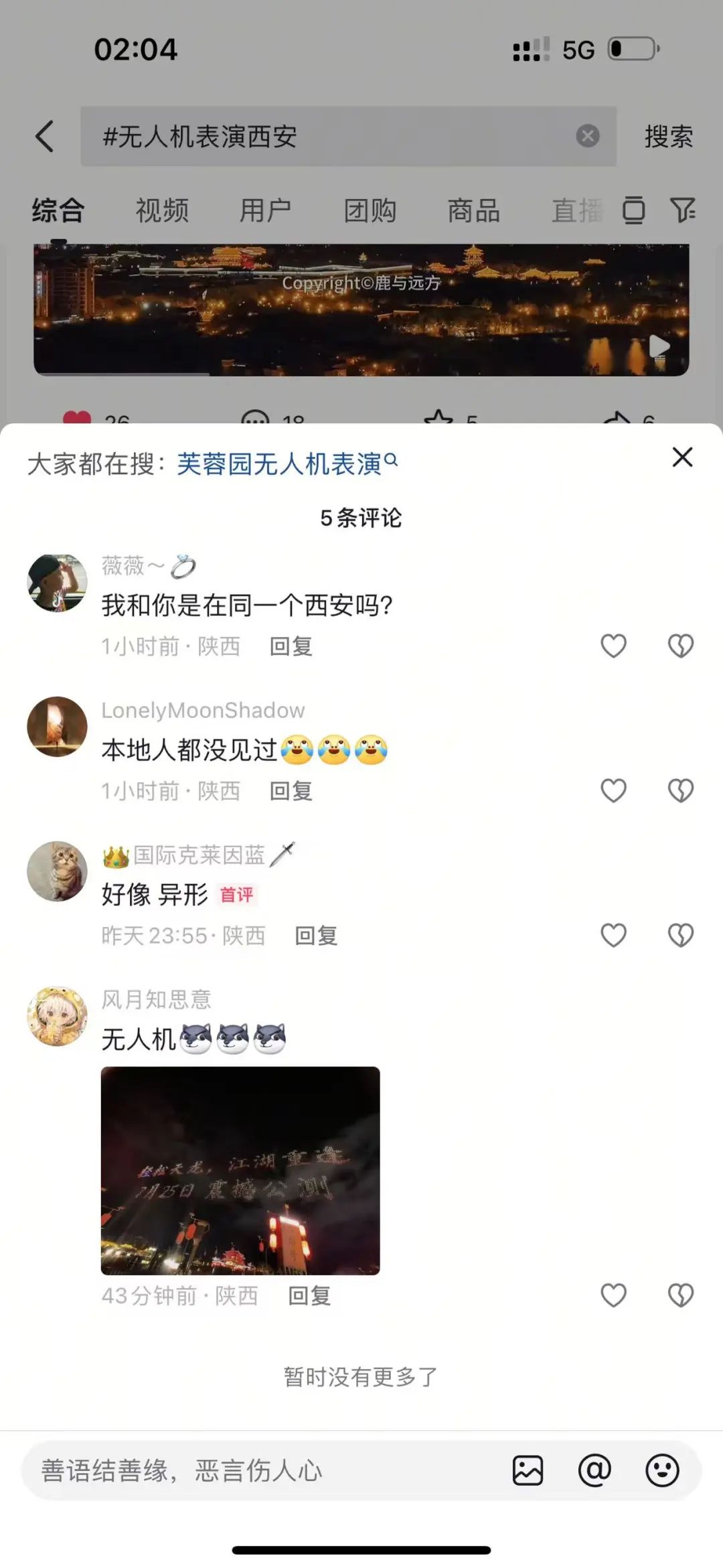Open the search filter icon
This screenshot has width=723, height=1568.
[683, 210]
